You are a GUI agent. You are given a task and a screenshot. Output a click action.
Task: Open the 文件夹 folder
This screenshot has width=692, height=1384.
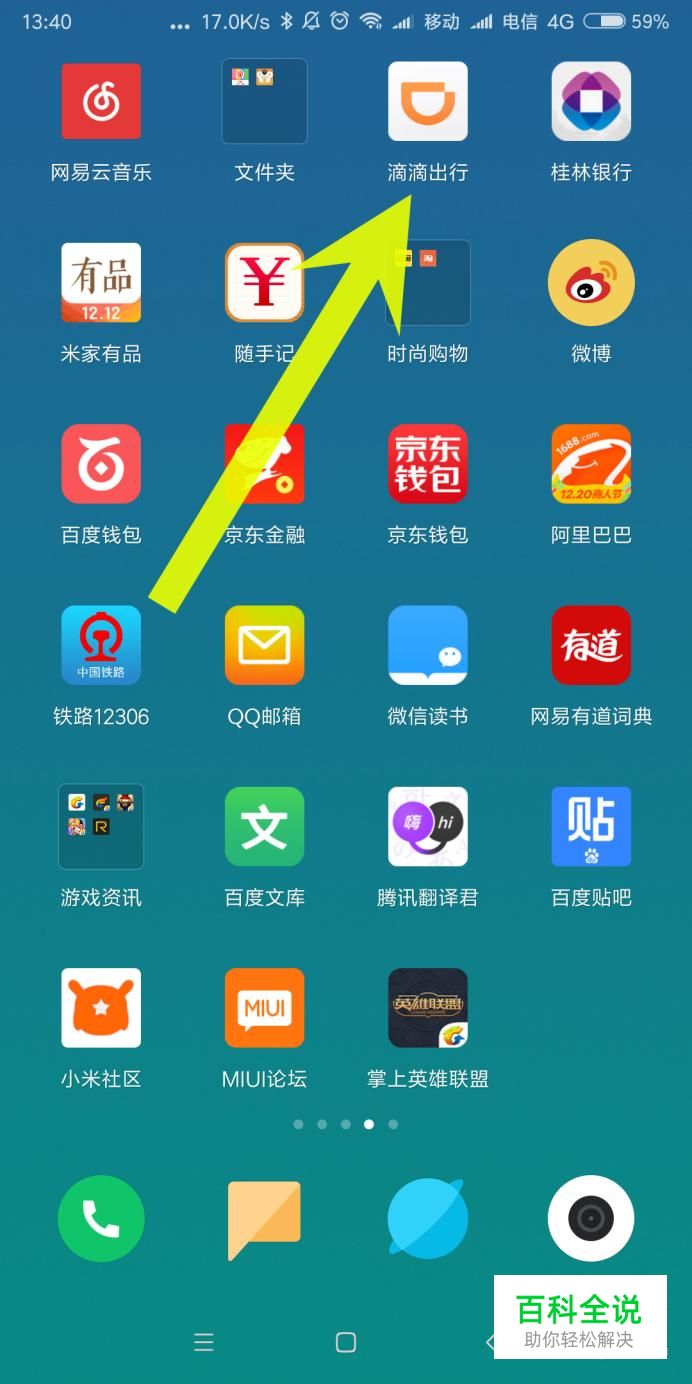(x=264, y=101)
